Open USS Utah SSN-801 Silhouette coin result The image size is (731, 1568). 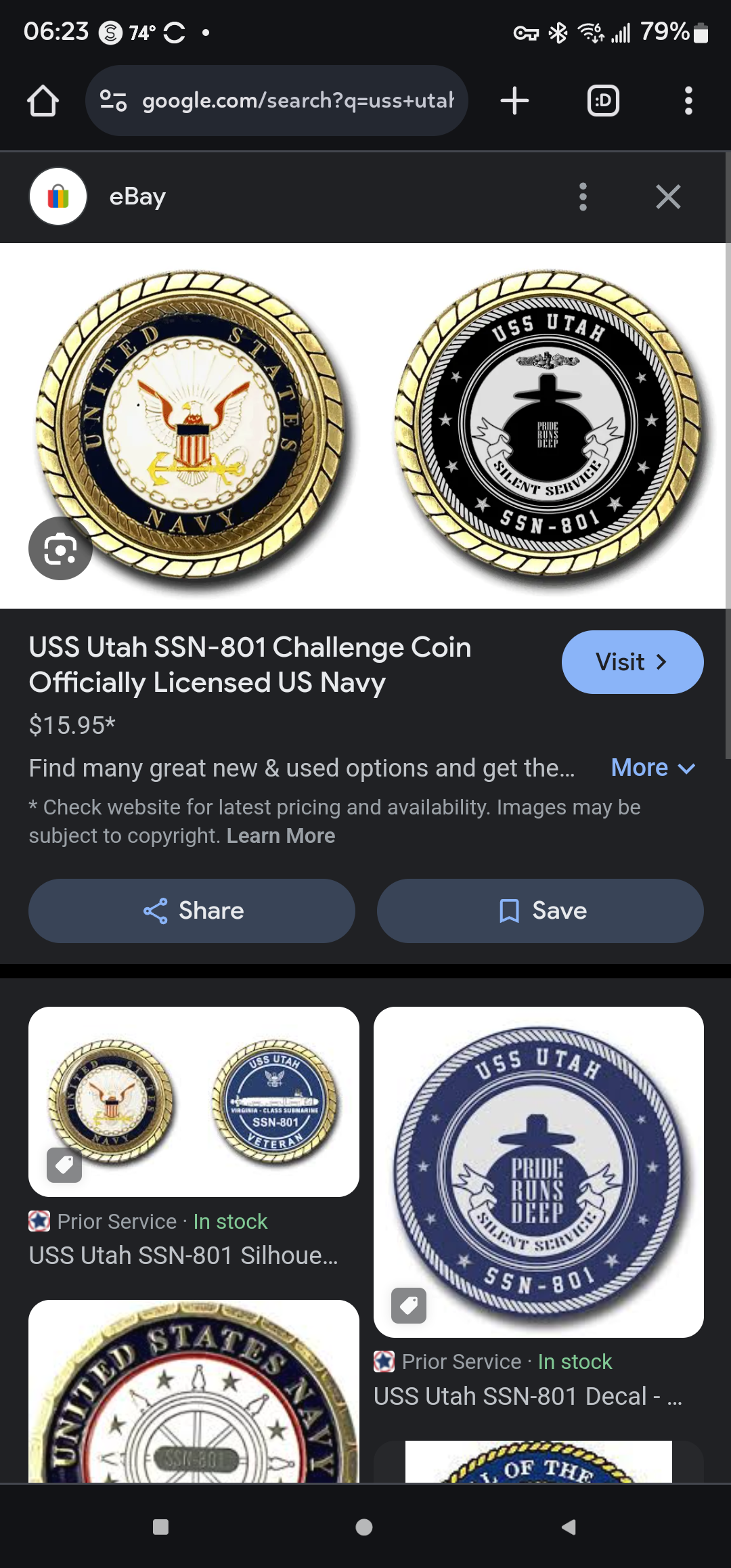pyautogui.click(x=194, y=1137)
